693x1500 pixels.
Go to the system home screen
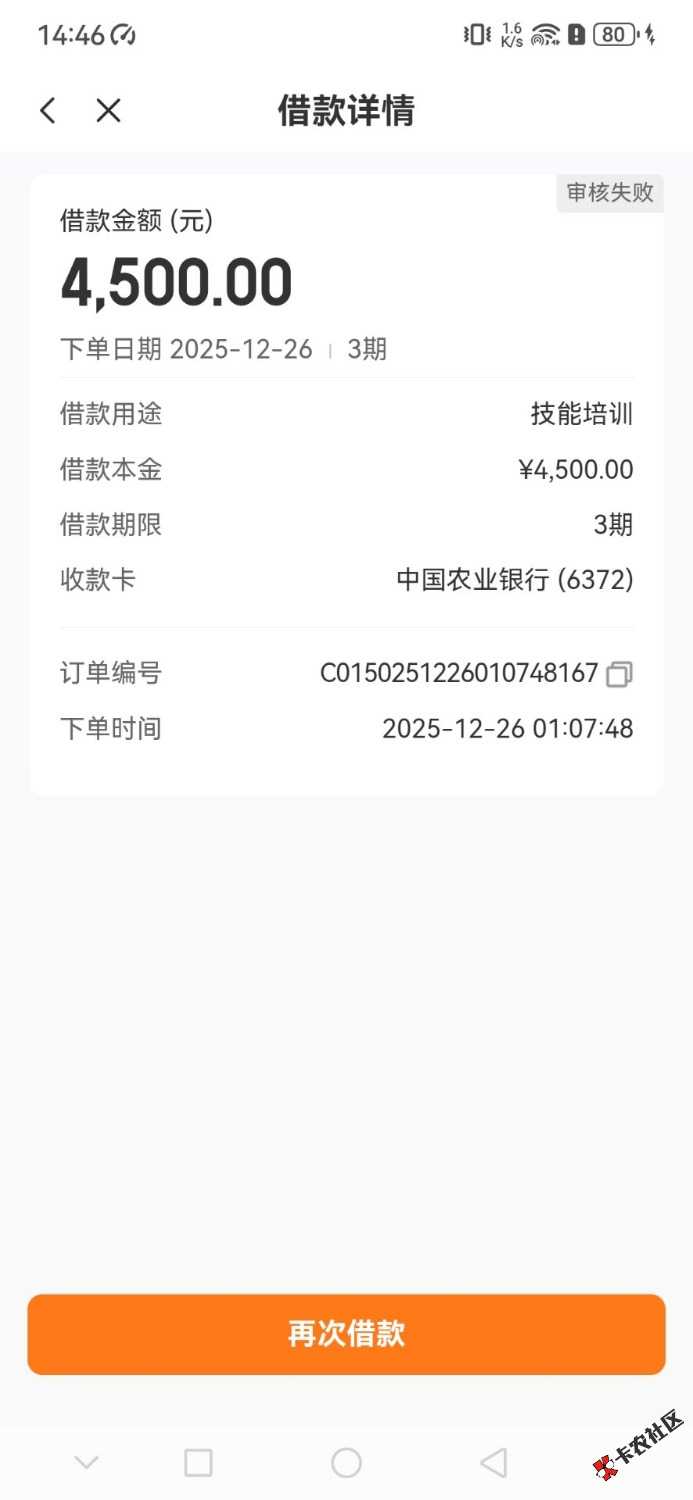click(346, 1463)
